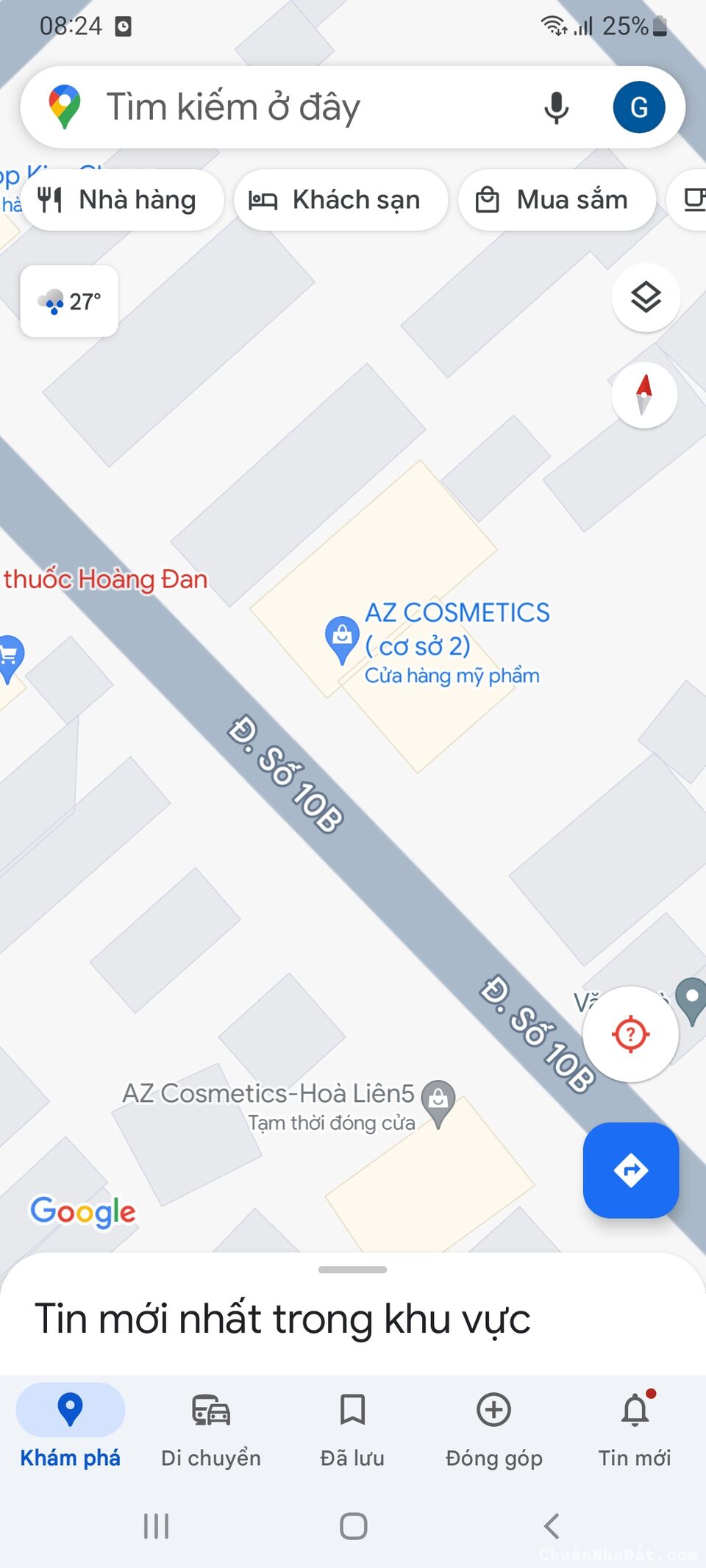
Task: Go back using the system back button
Action: (x=552, y=1526)
